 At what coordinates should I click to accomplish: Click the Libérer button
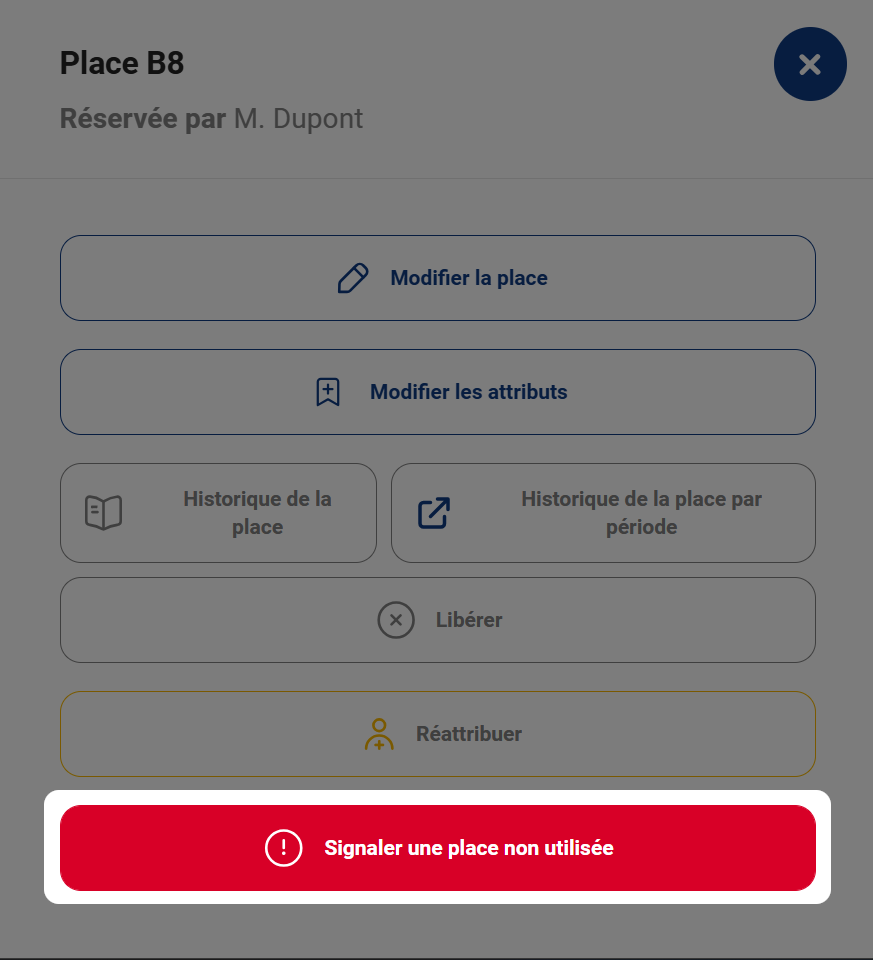(437, 620)
